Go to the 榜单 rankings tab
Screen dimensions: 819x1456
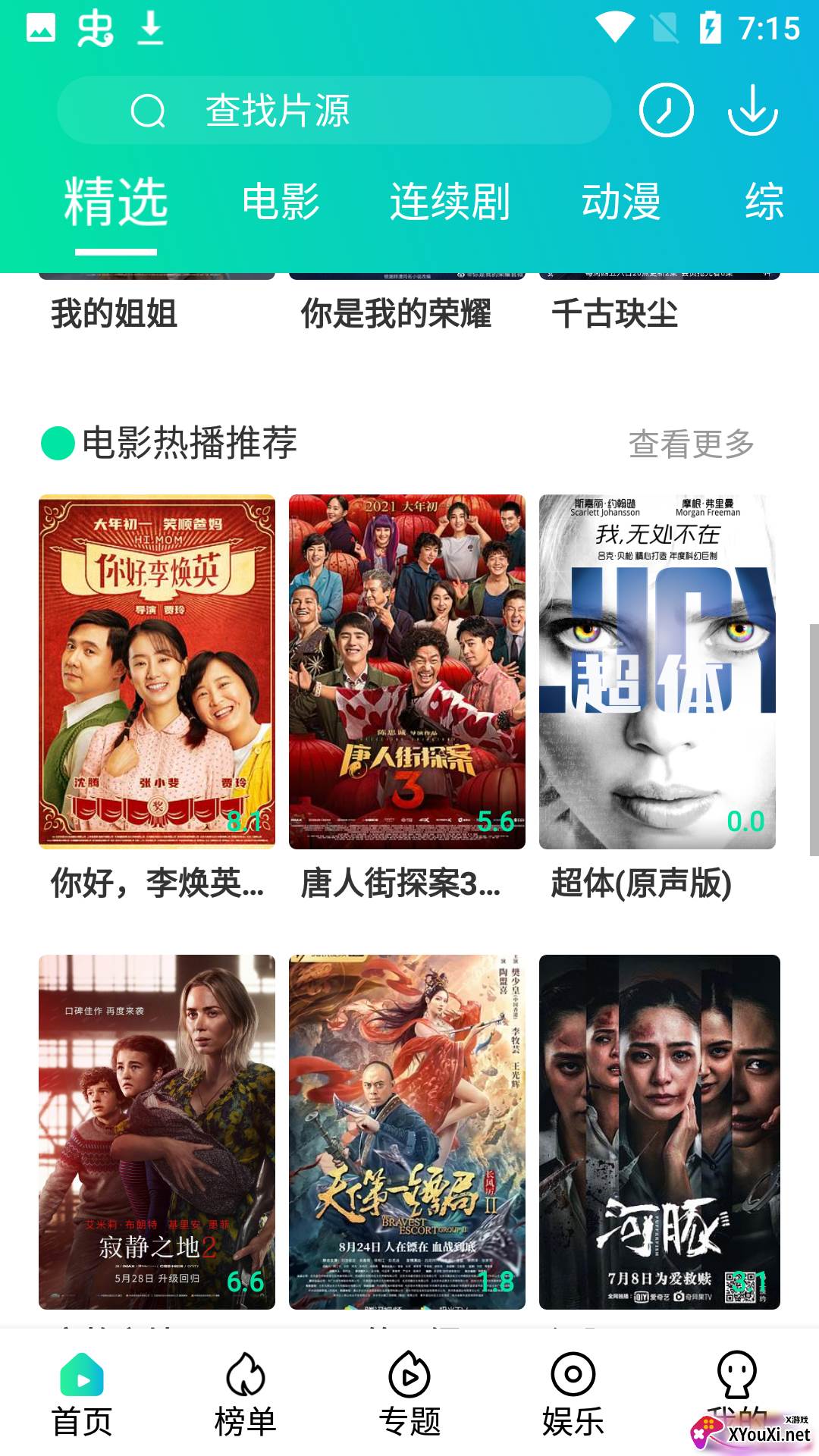click(x=245, y=1395)
